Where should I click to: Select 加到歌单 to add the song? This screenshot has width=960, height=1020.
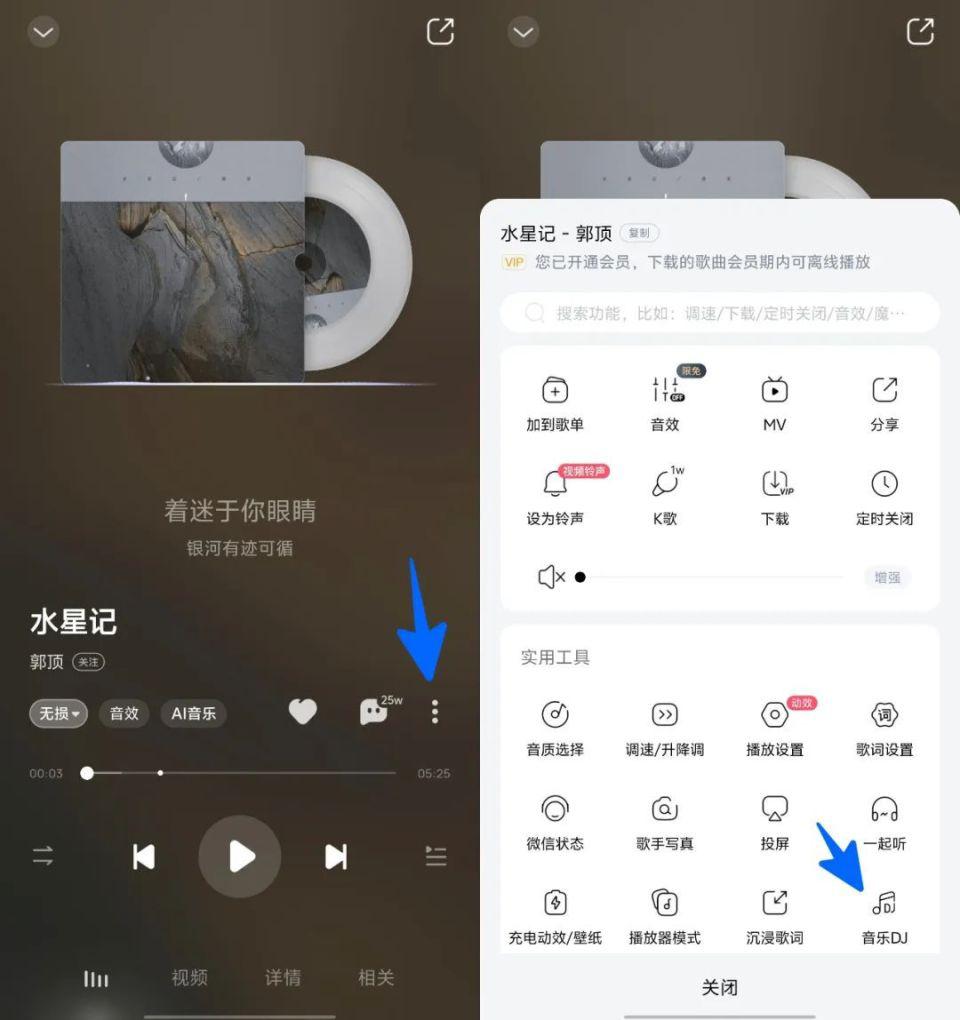pos(555,404)
